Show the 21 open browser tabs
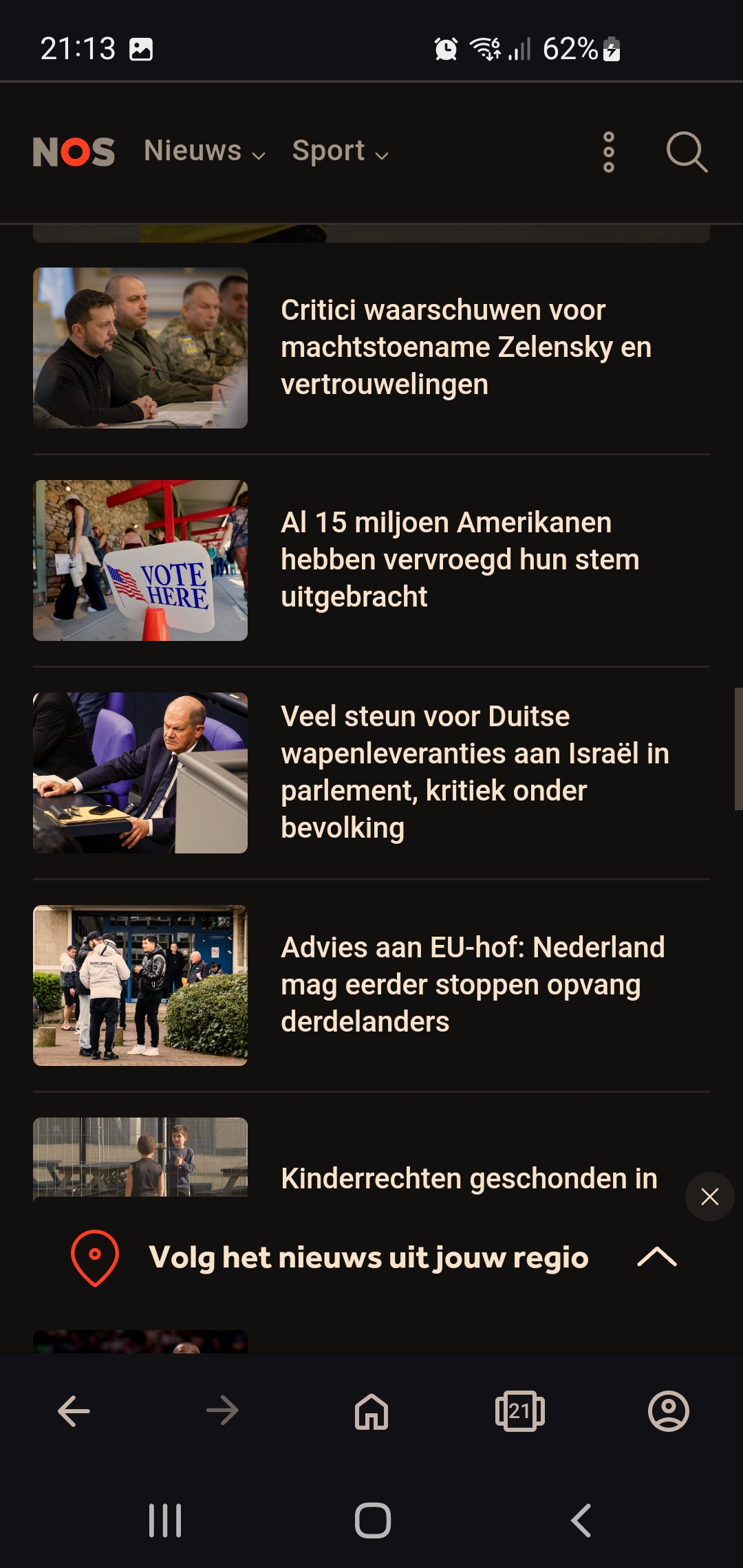The height and width of the screenshot is (1568, 743). tap(520, 1412)
